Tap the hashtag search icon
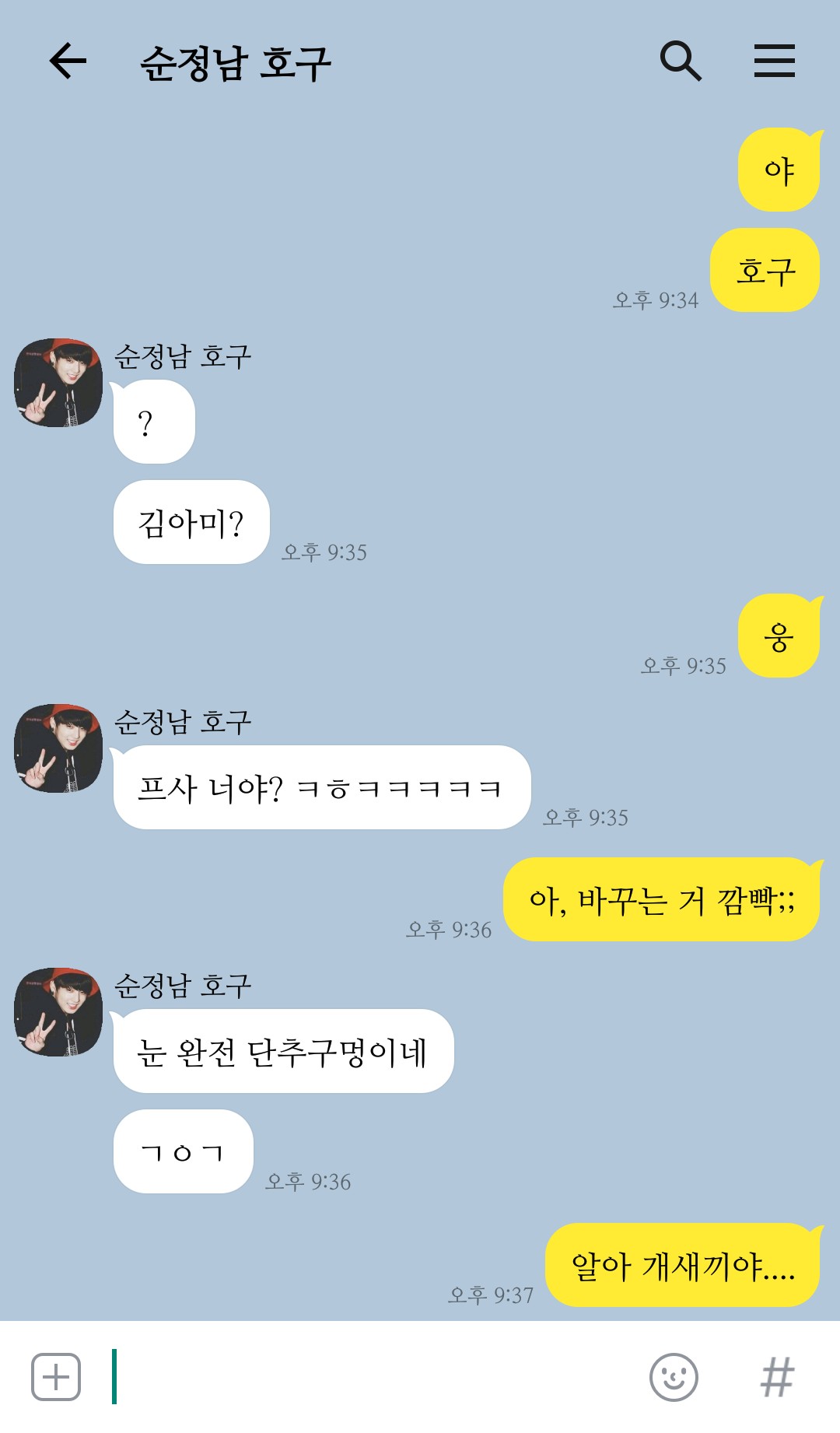Screen dimensions: 840x1433 tap(777, 1376)
